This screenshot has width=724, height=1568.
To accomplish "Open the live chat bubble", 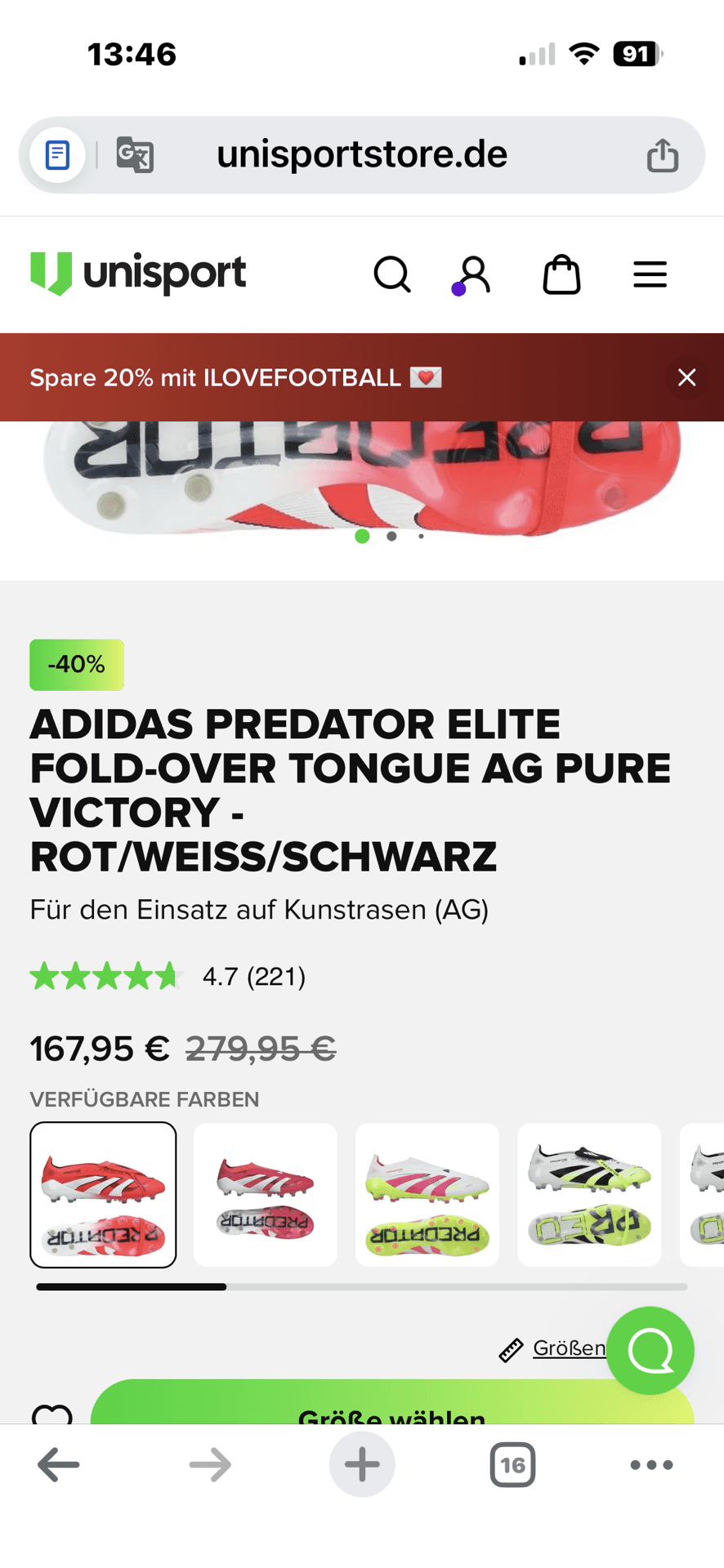I will (650, 1350).
